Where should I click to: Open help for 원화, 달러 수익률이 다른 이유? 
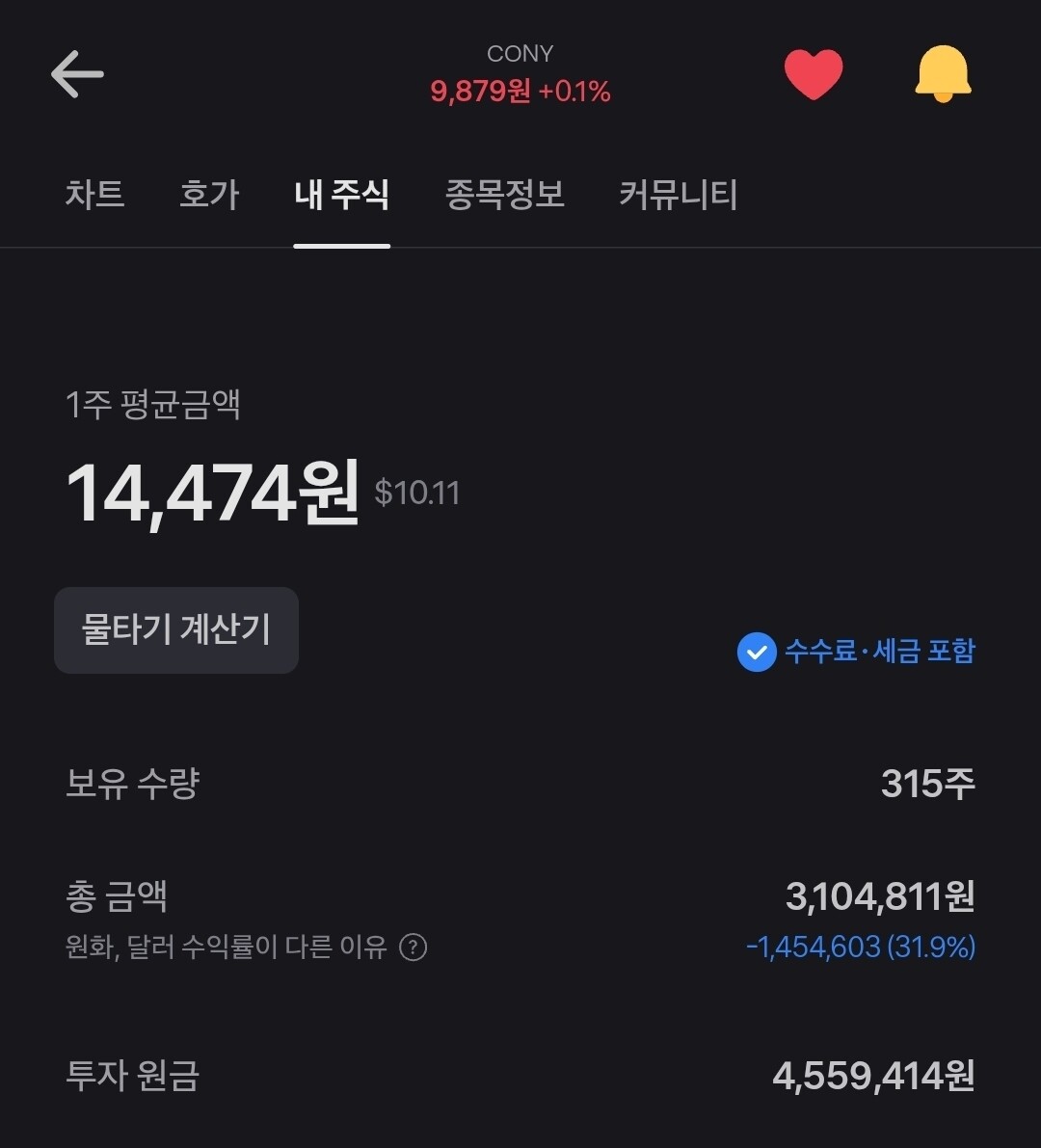[x=413, y=948]
